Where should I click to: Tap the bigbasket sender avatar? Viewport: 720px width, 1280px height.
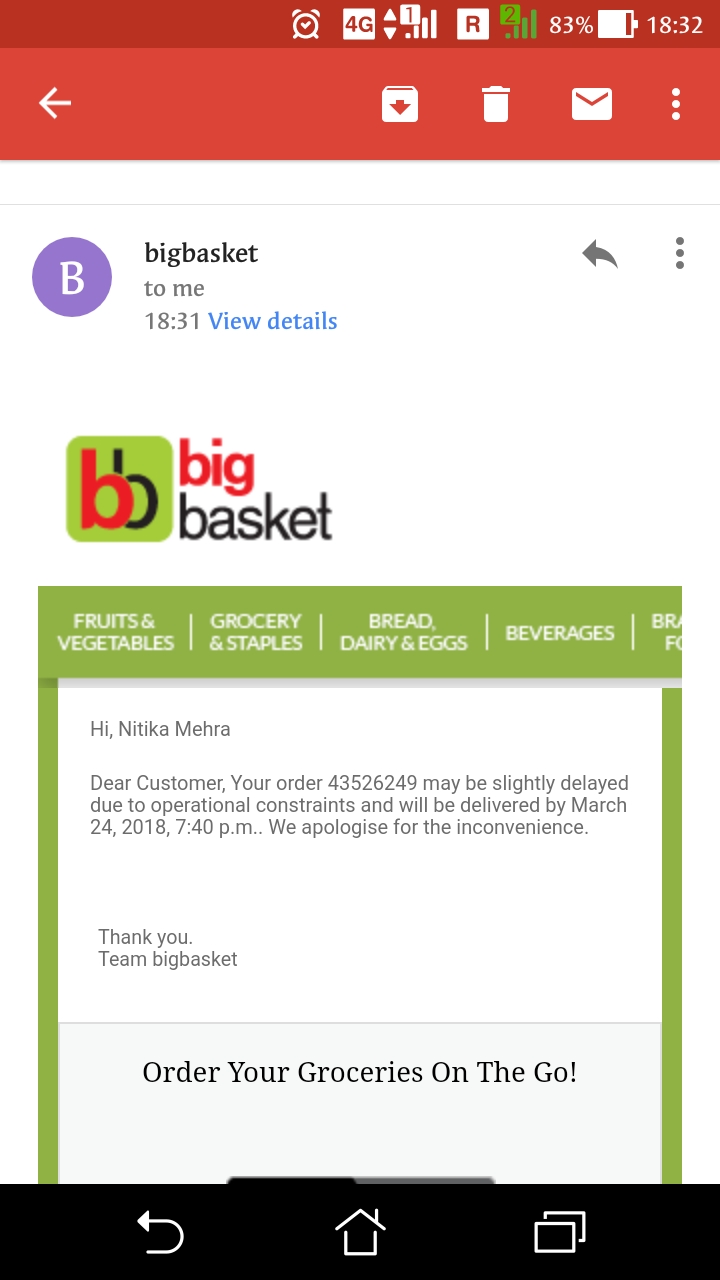pos(72,277)
